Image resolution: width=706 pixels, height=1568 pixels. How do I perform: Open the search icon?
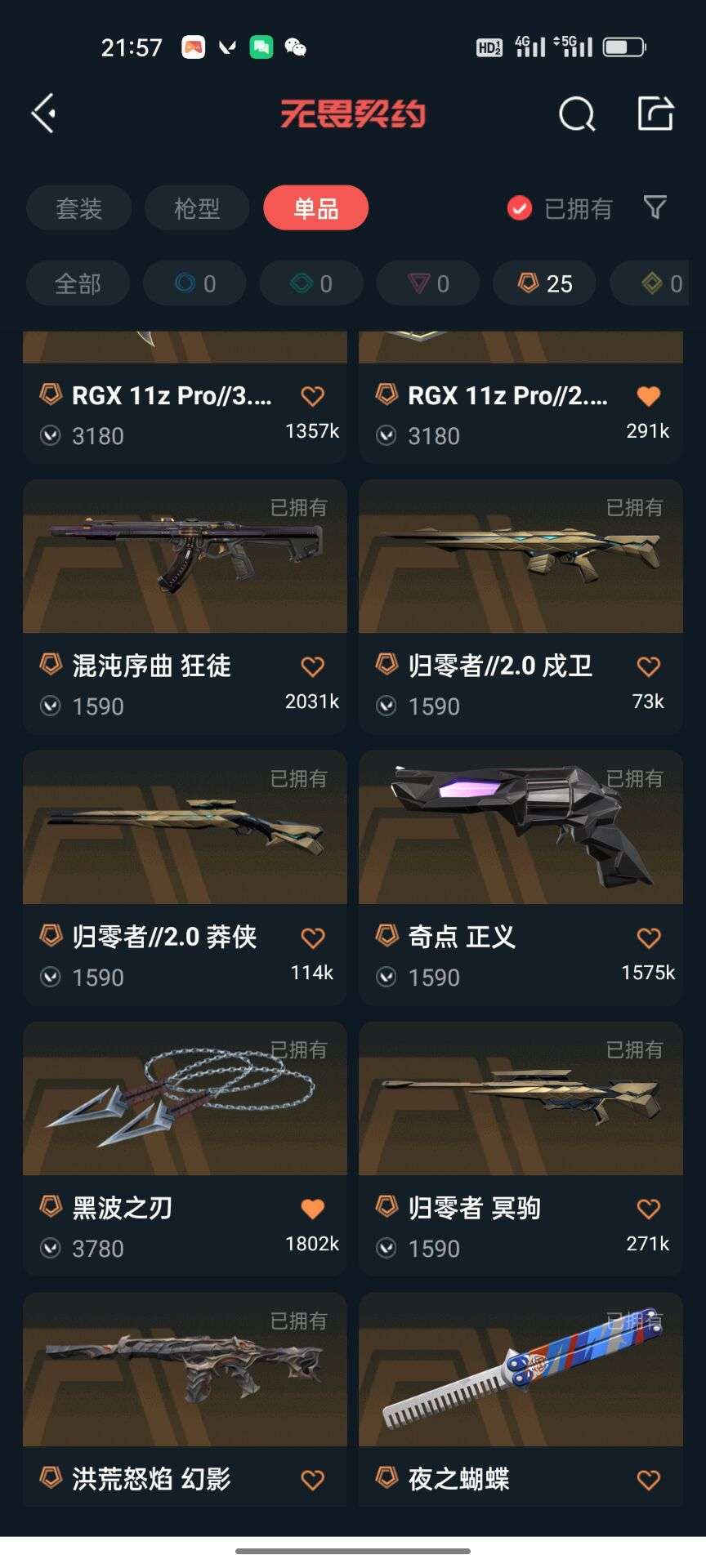tap(577, 114)
